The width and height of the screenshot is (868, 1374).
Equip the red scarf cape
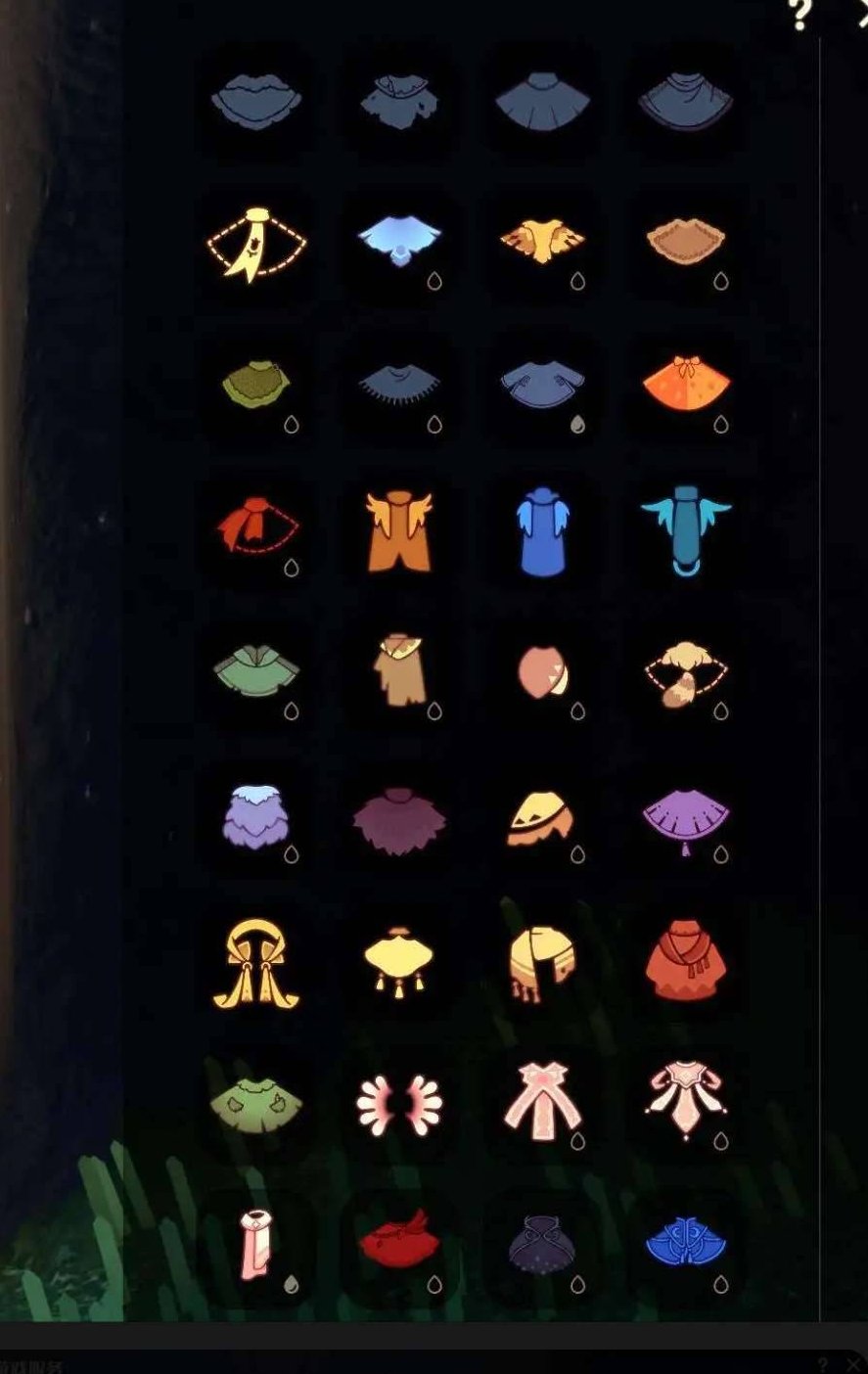255,529
